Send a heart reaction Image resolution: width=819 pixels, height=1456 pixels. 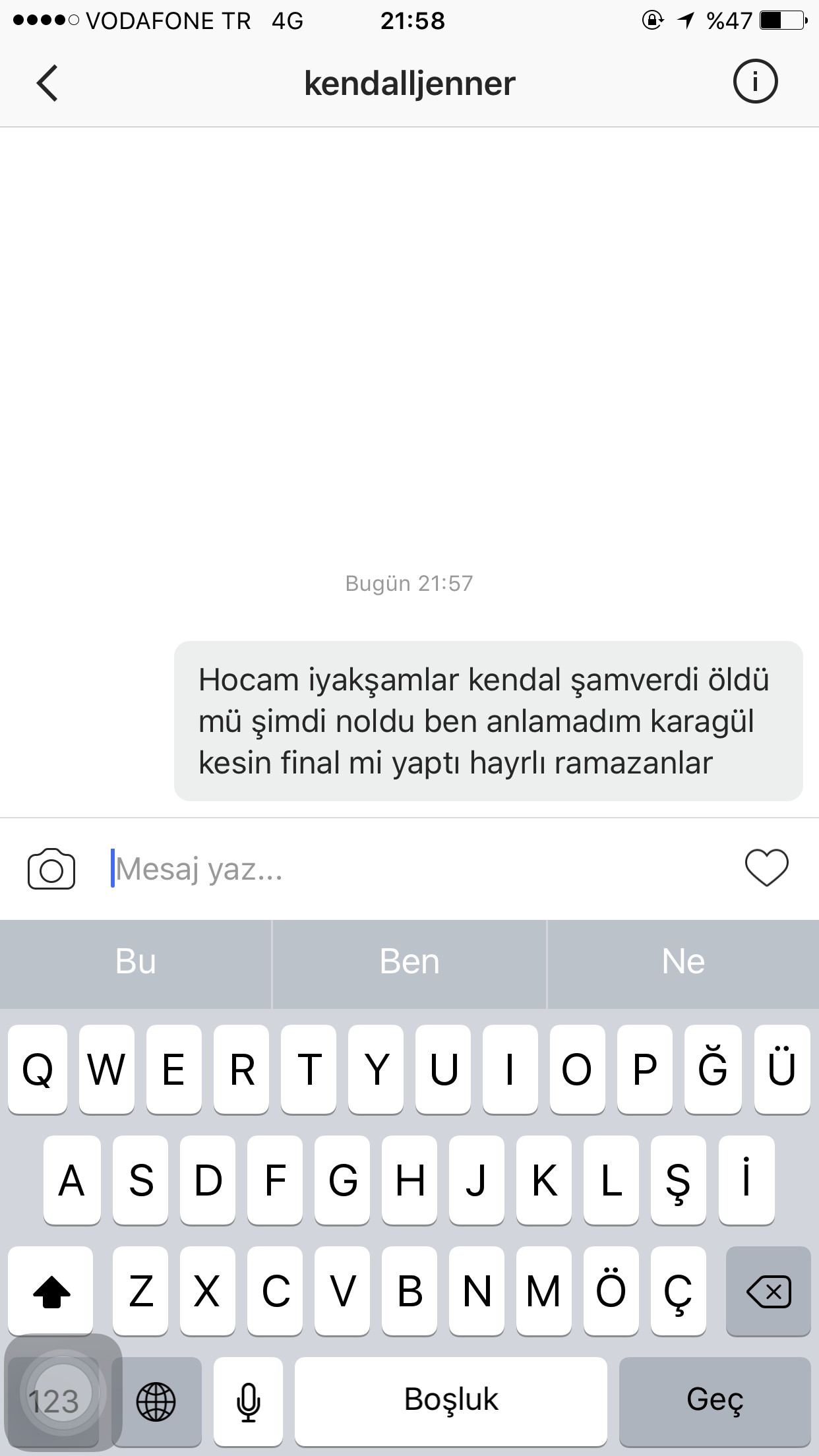point(766,868)
